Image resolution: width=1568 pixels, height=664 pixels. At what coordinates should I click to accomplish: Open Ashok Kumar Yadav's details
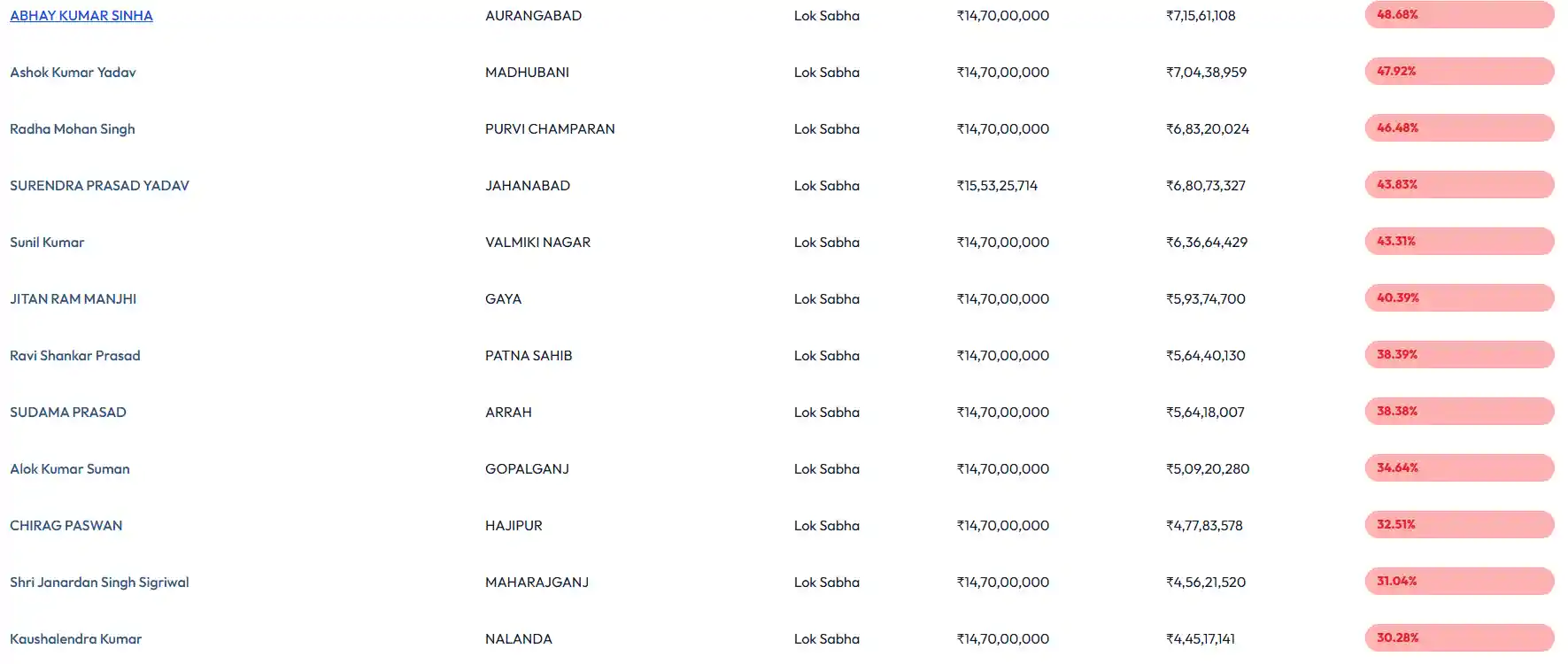click(73, 73)
